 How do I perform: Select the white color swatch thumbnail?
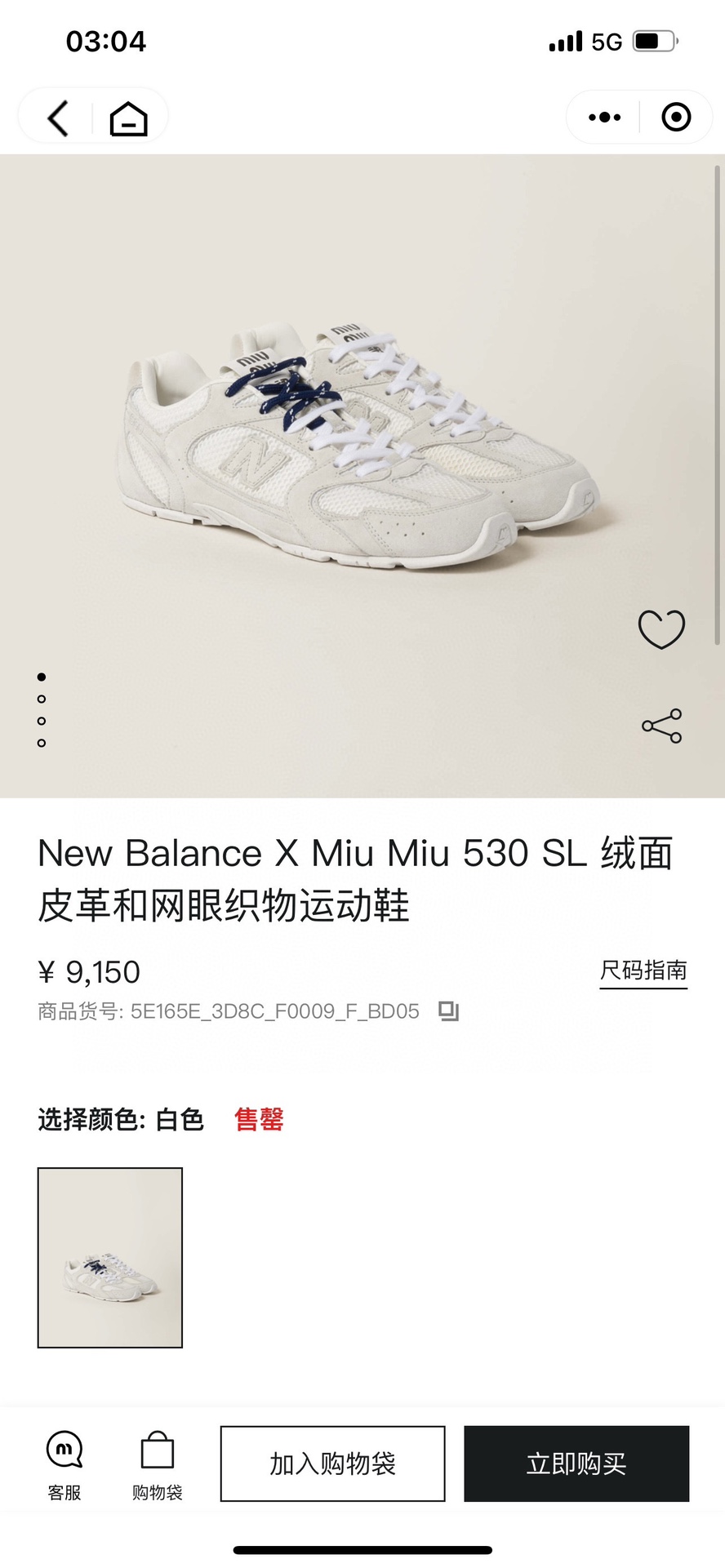(x=110, y=1257)
